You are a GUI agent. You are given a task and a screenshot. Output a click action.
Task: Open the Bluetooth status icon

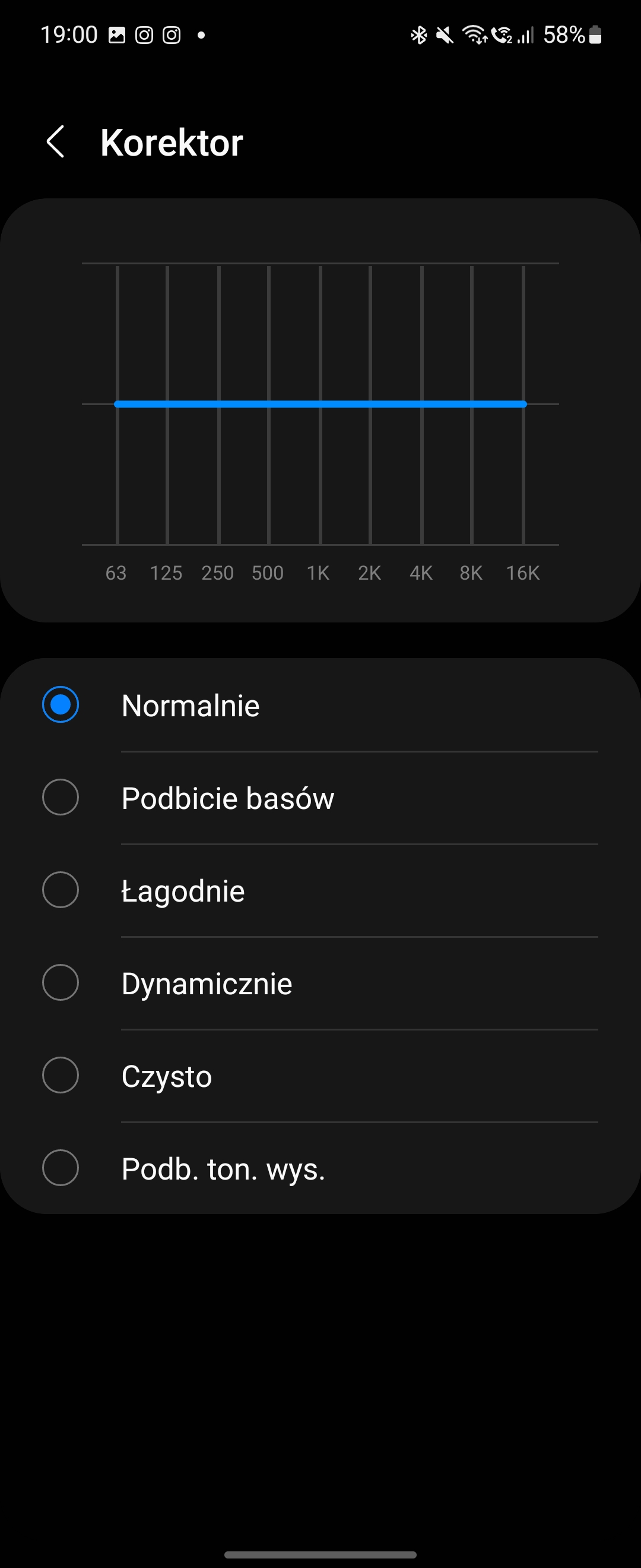(x=418, y=34)
